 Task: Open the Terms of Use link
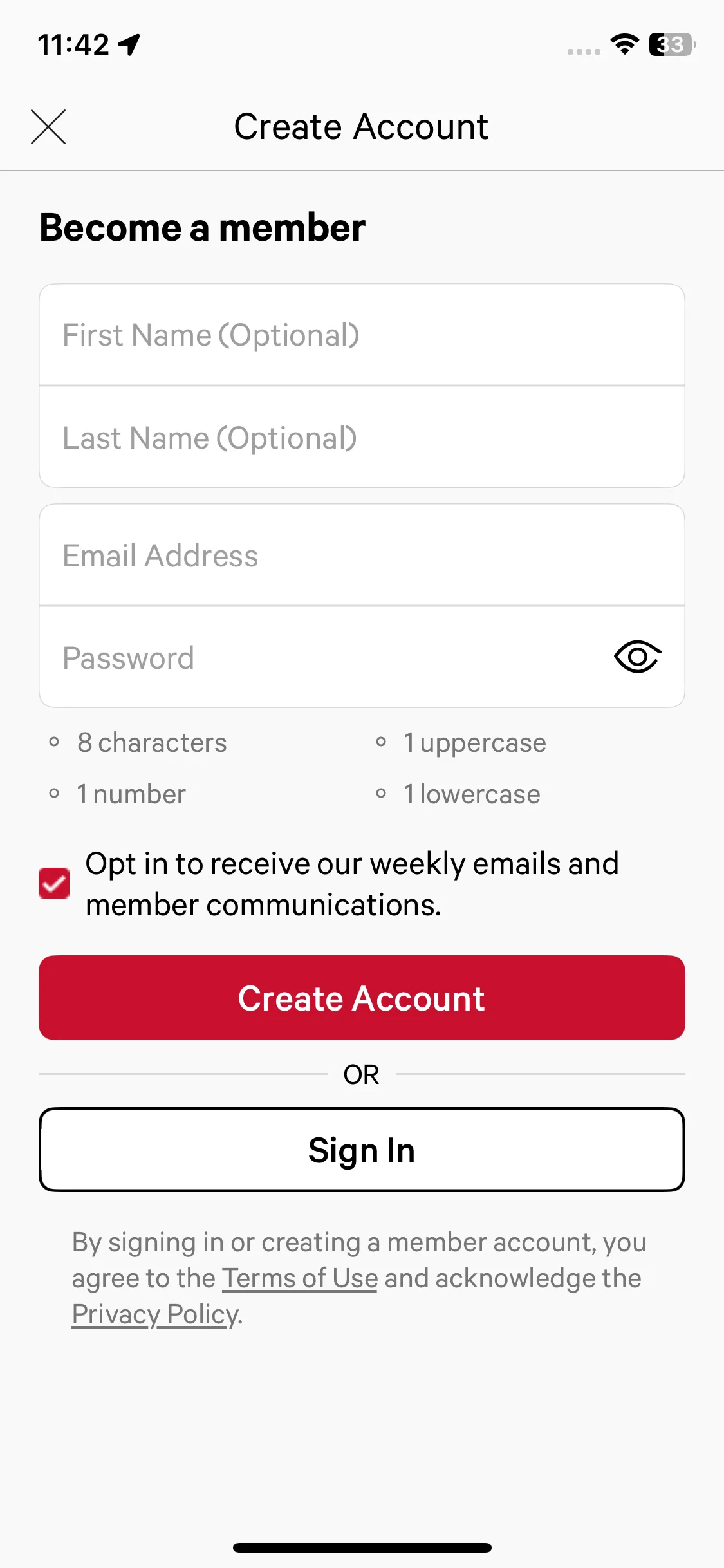click(300, 1278)
